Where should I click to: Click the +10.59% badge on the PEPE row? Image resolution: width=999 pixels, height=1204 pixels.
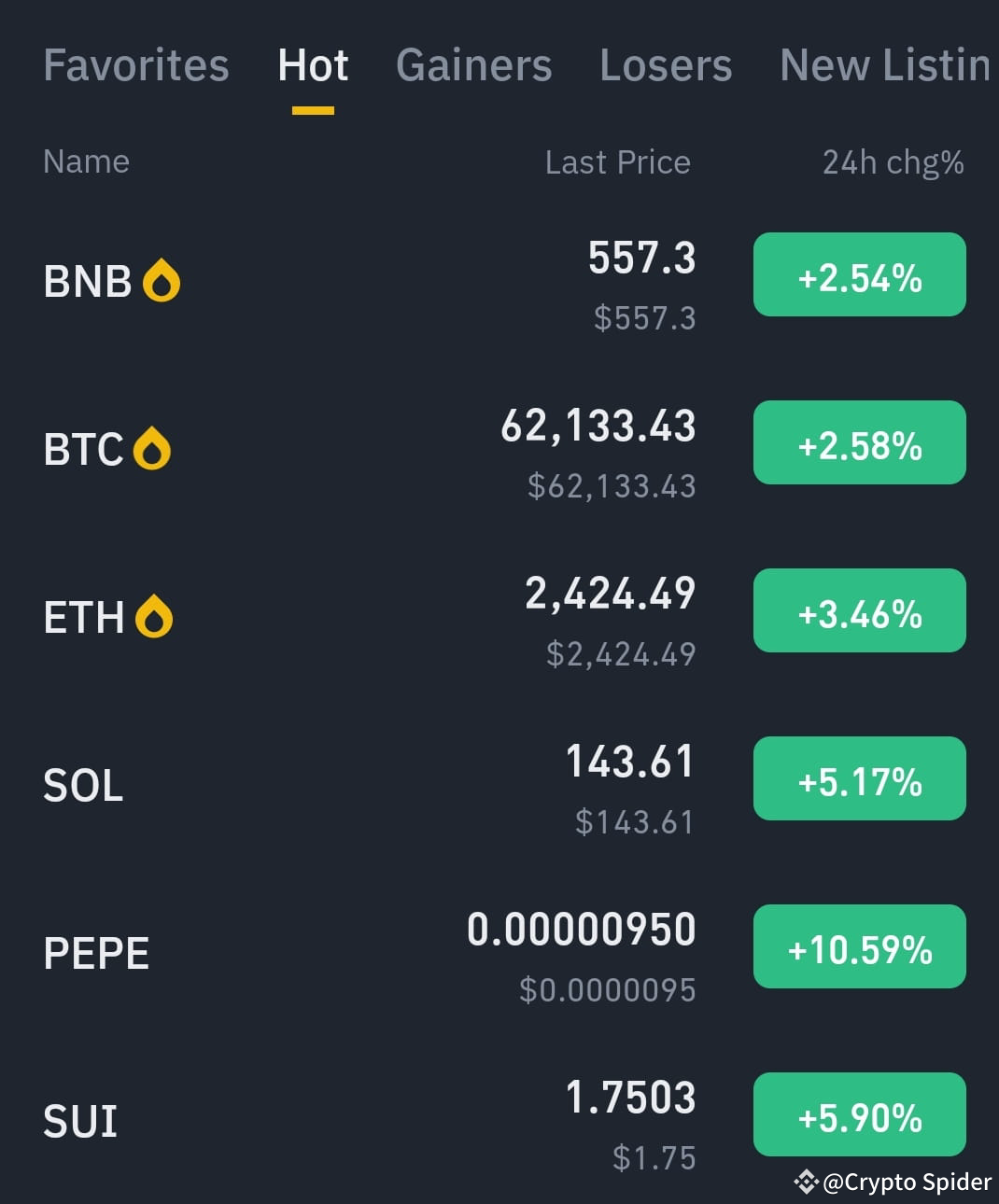click(859, 946)
